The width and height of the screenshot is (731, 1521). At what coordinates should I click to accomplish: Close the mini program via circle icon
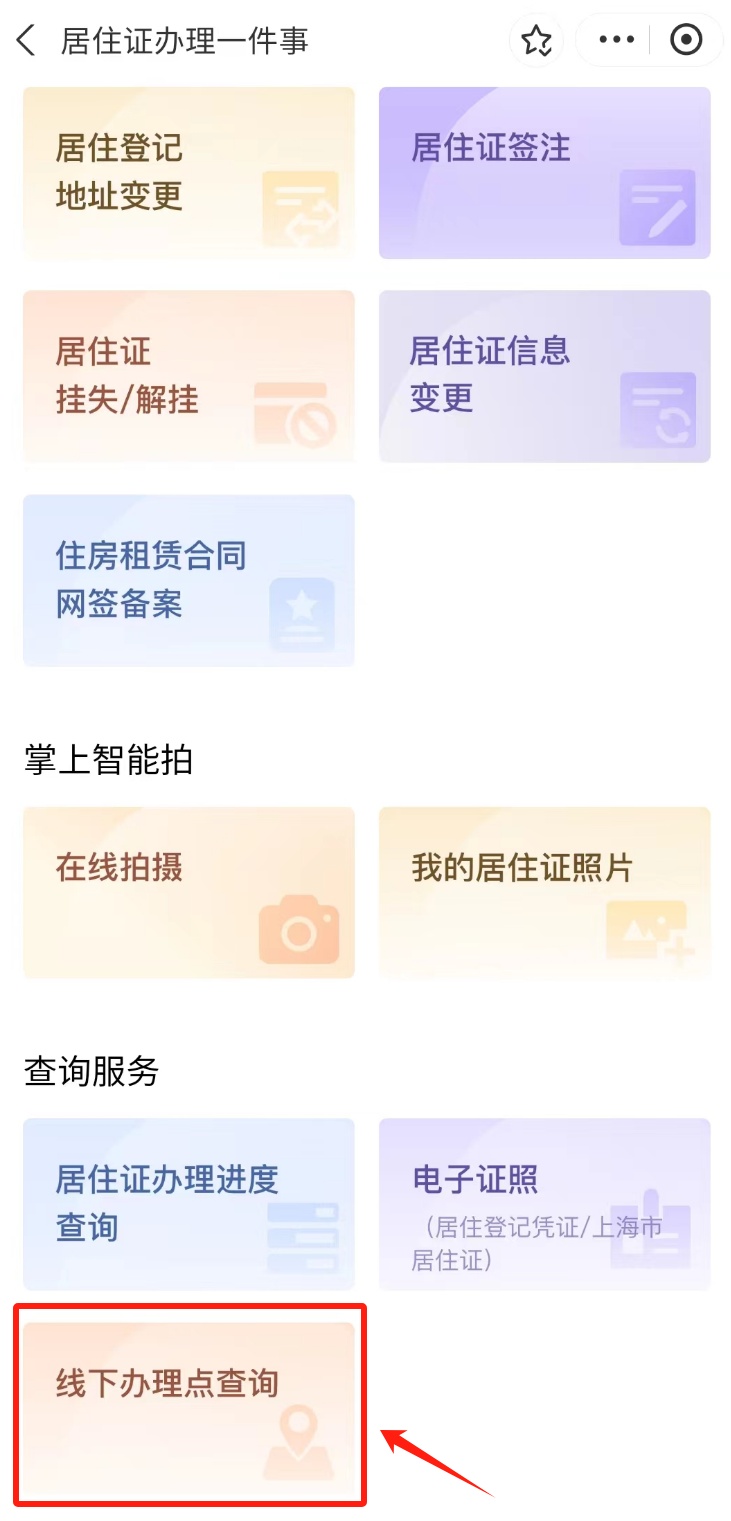[x=686, y=40]
